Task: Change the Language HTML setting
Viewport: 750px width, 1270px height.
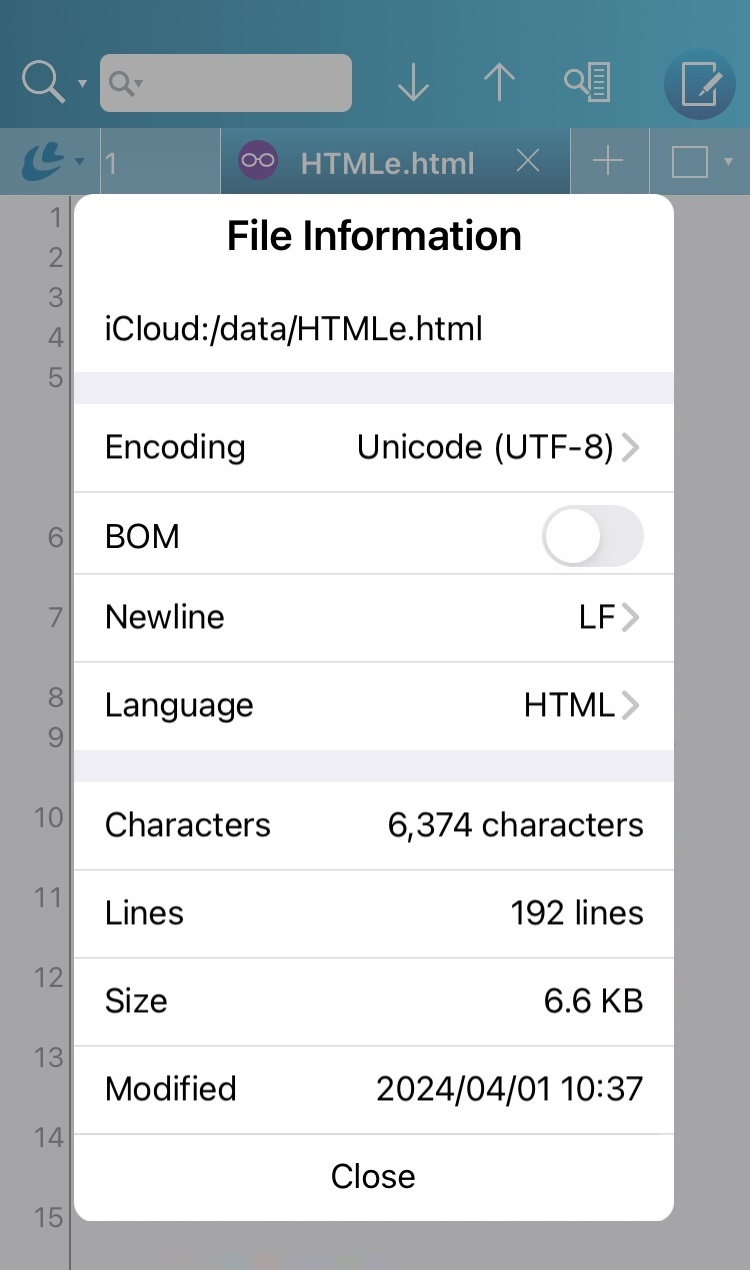Action: (x=373, y=705)
